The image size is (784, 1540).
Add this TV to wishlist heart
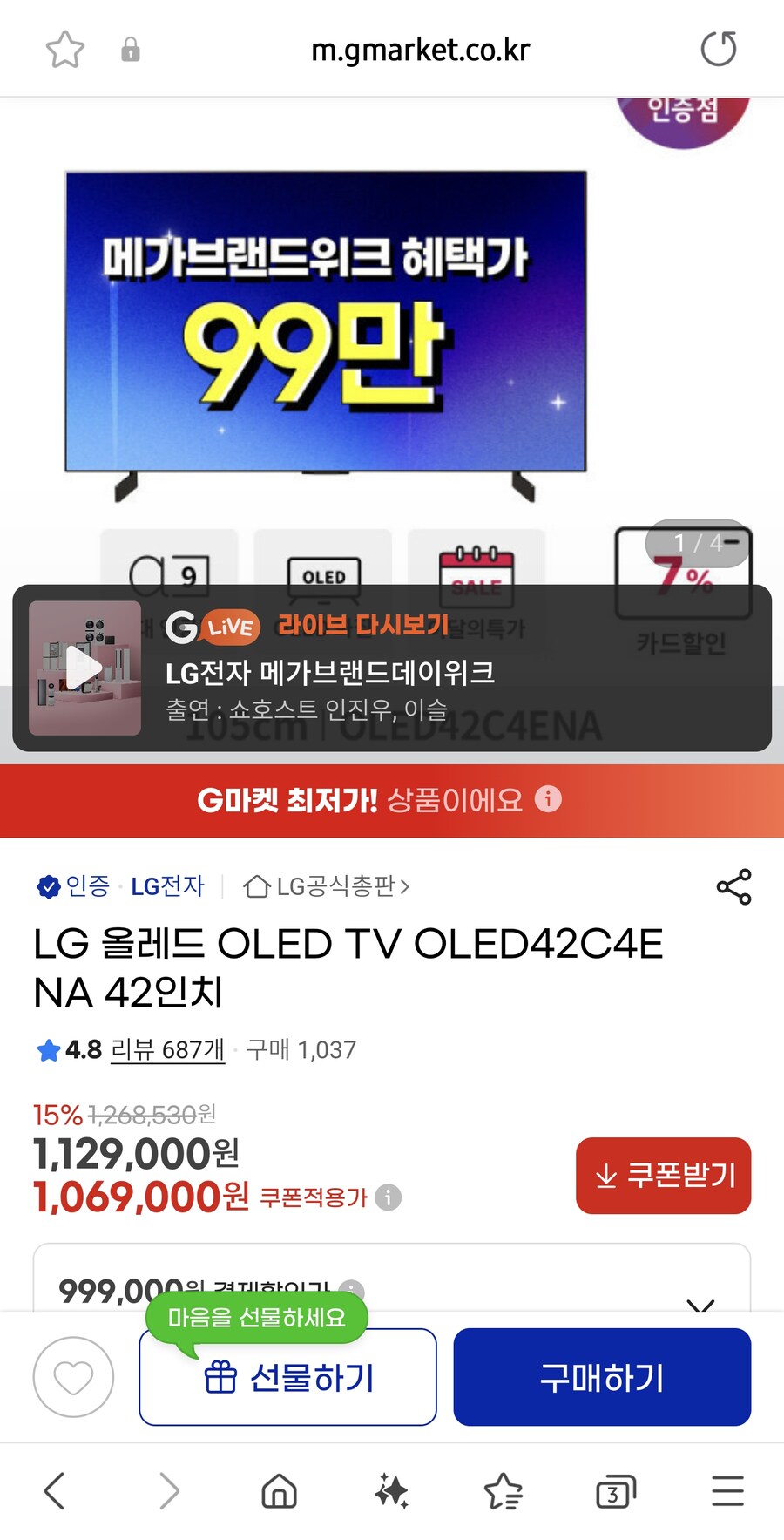[x=73, y=1377]
